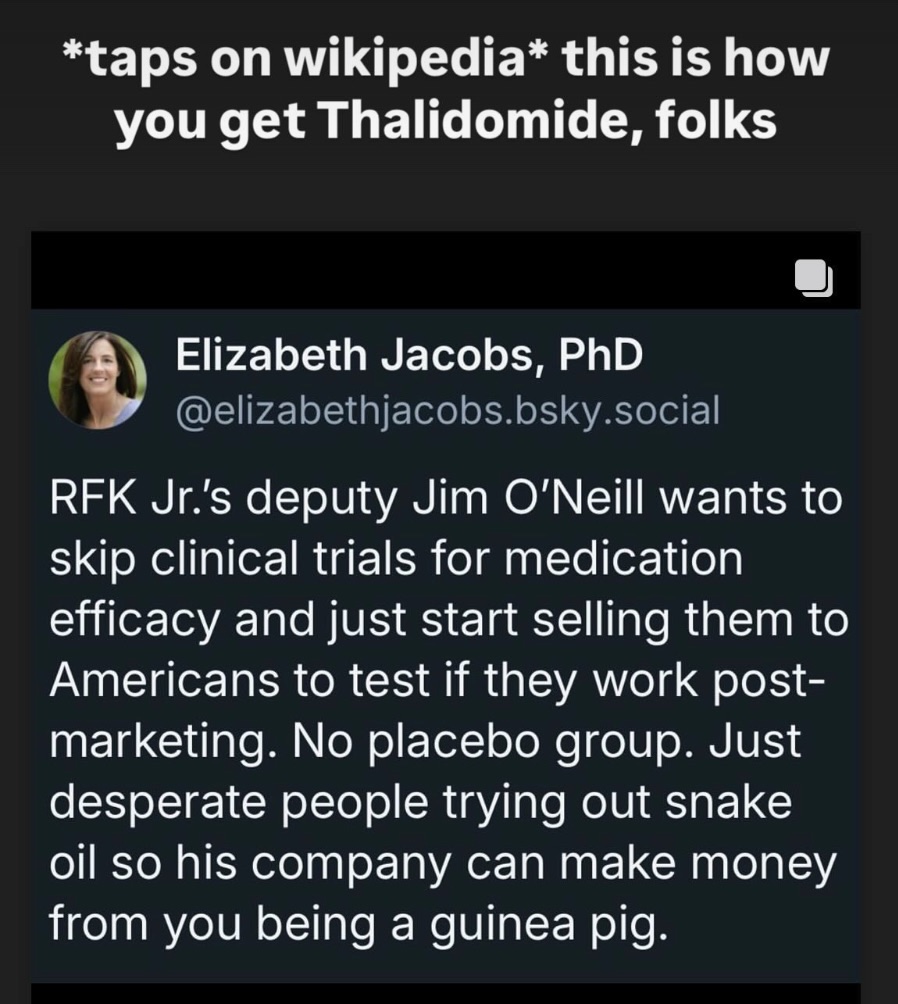Open the embedded Elizabeth Jacobs post image
This screenshot has width=898, height=1004.
tap(446, 640)
